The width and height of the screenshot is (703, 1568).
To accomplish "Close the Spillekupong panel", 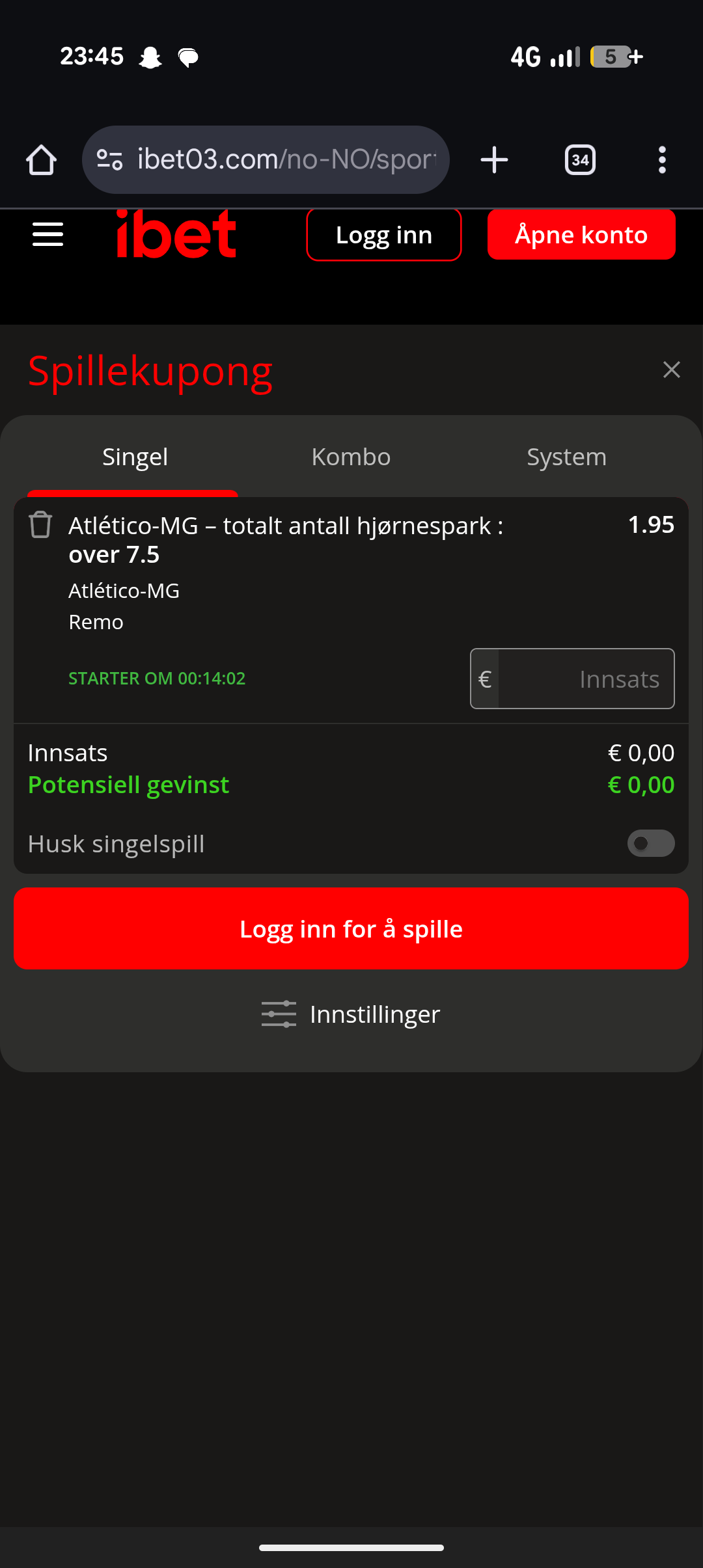I will click(x=671, y=370).
